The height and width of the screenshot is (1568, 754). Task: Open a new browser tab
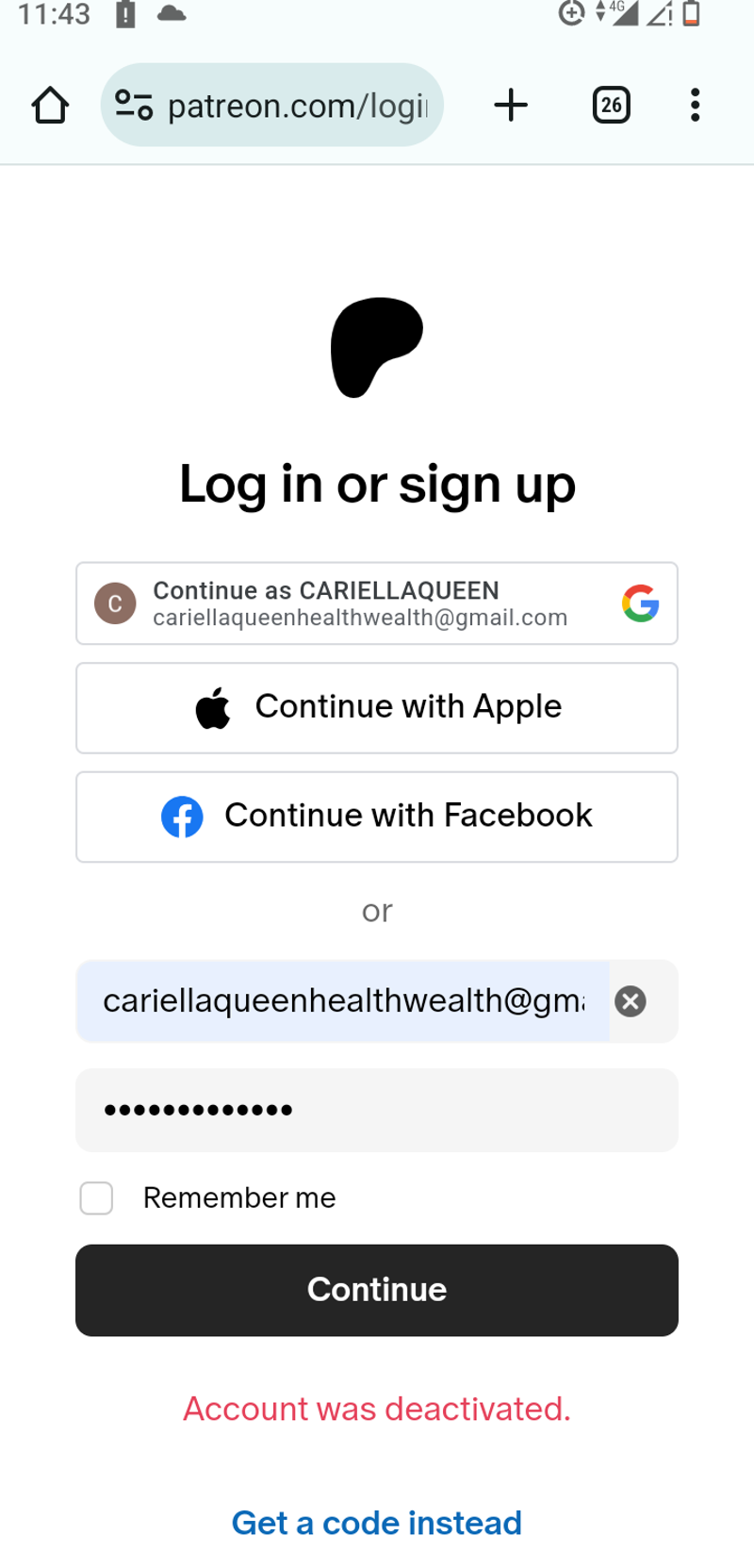click(511, 105)
